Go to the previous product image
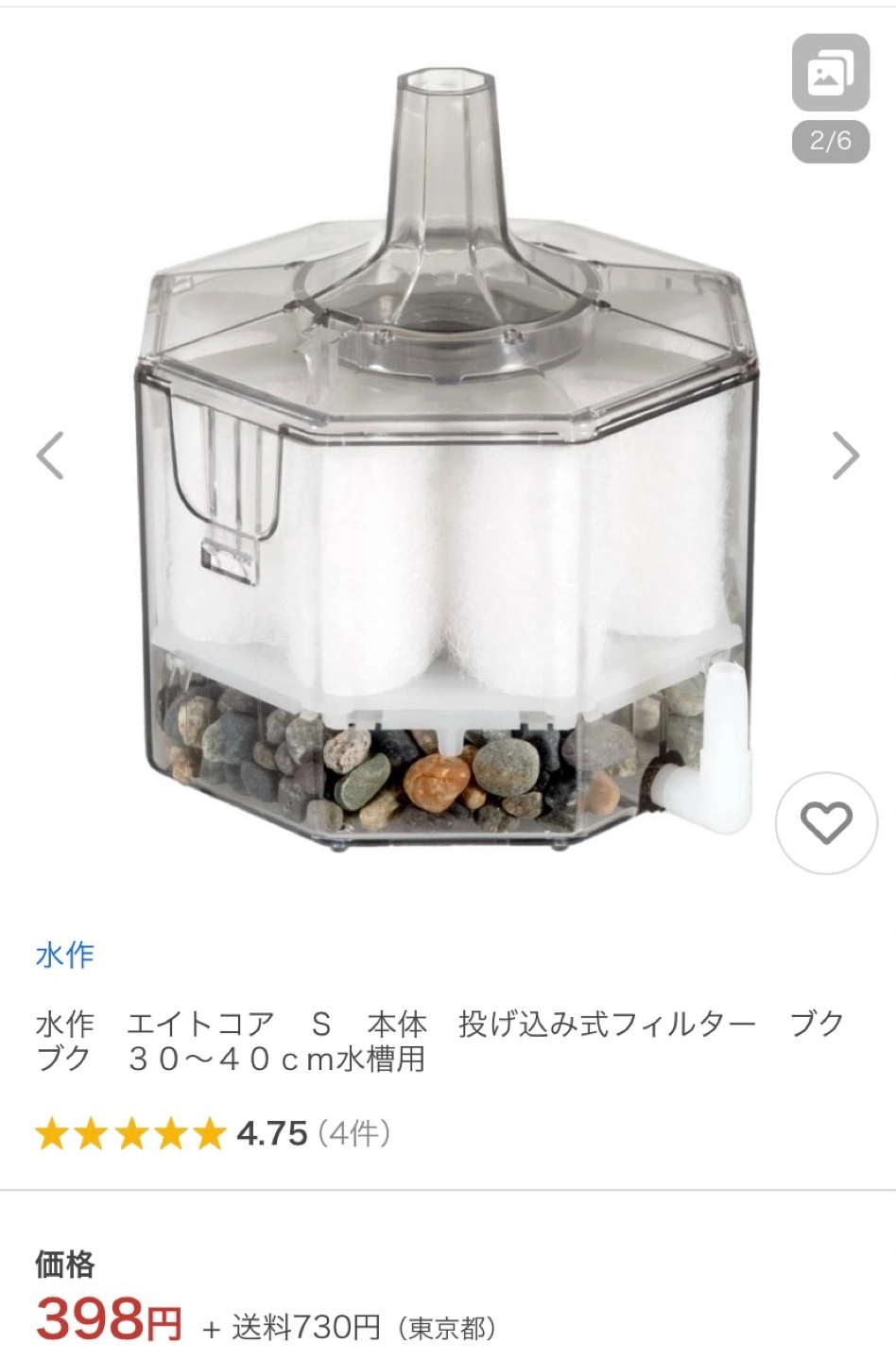896x1361 pixels. tap(50, 456)
